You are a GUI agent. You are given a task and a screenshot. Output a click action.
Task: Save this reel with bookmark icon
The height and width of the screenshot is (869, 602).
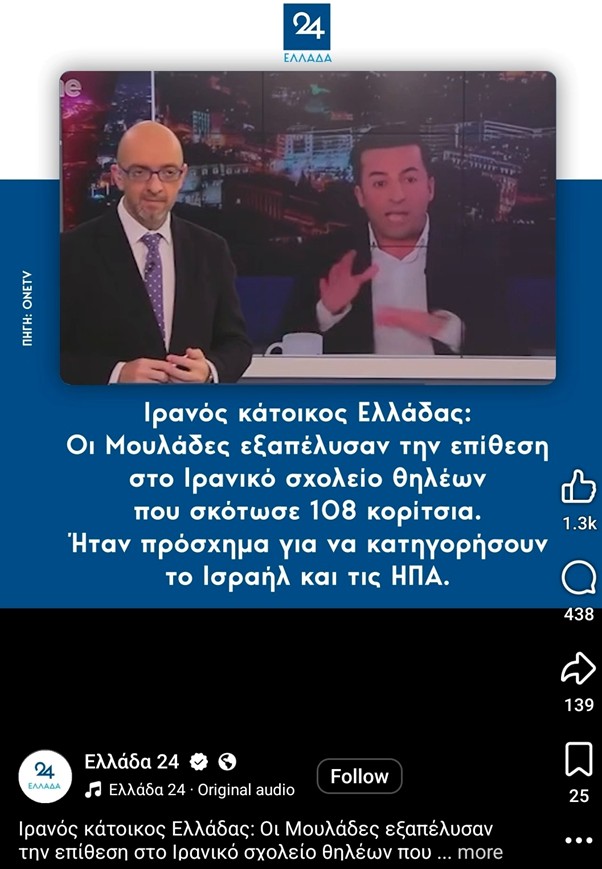578,761
